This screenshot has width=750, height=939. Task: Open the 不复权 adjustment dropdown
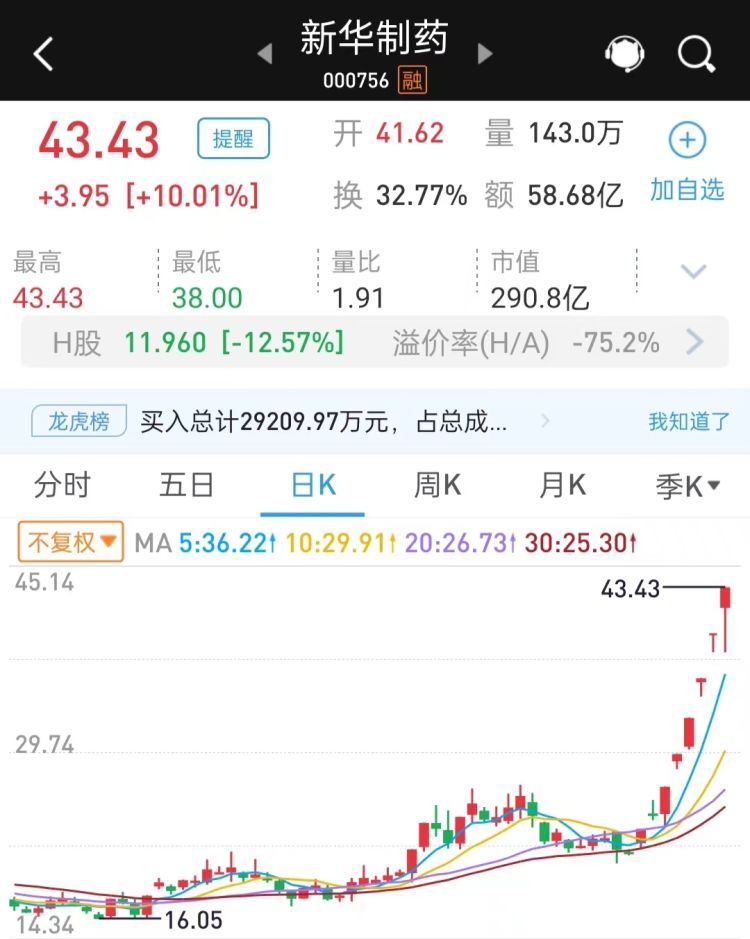pyautogui.click(x=71, y=543)
